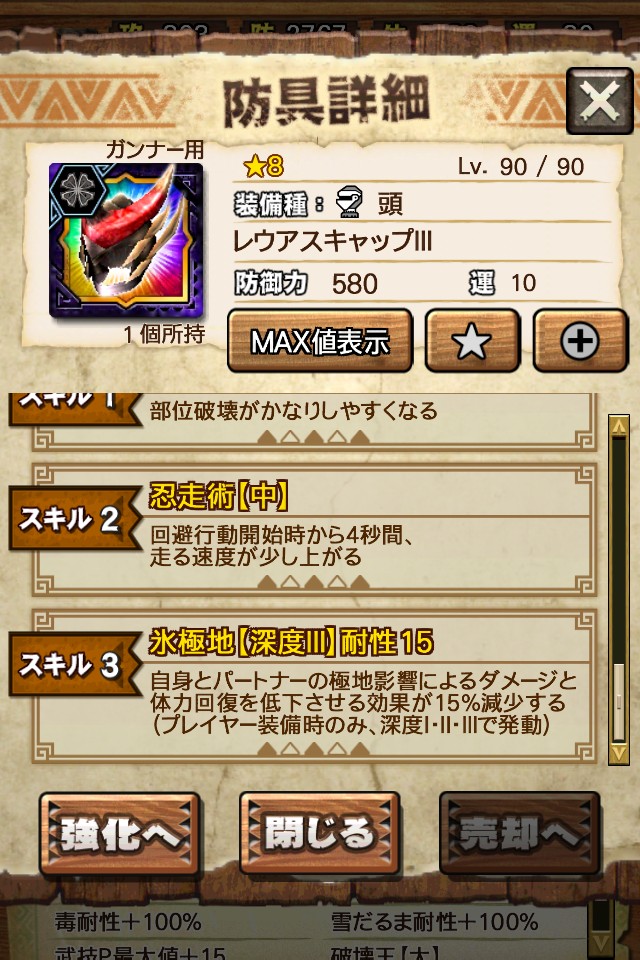Close the 防具詳細 dialog with X
Screen dimensions: 640x960
tap(599, 101)
